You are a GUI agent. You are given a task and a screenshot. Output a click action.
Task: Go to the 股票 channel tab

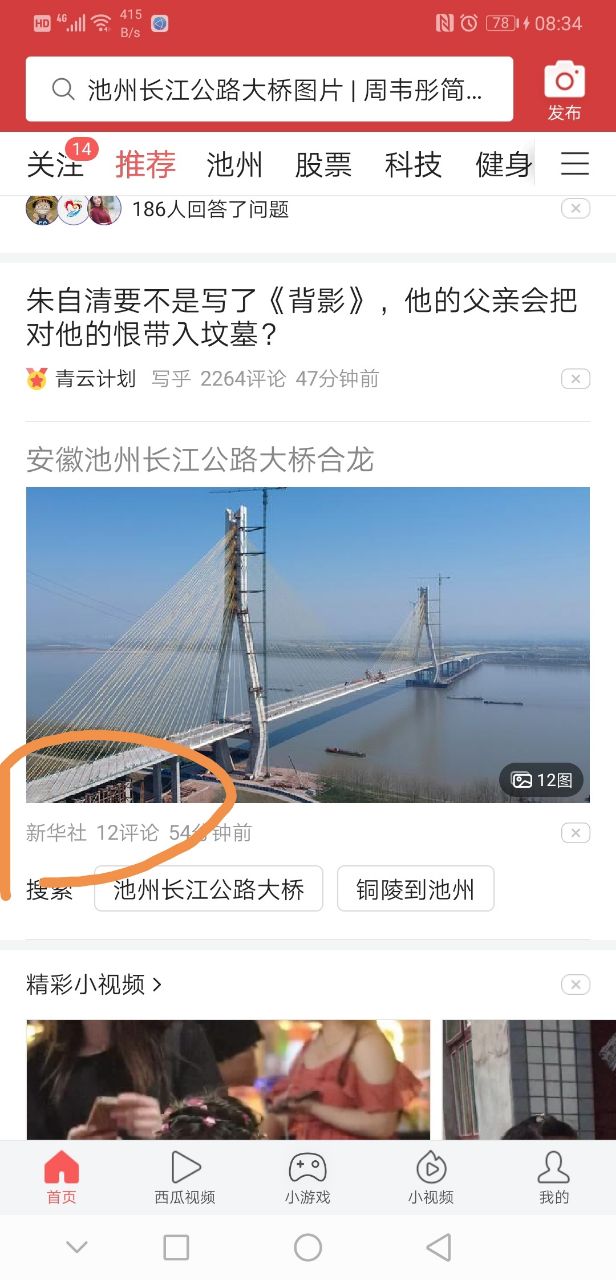(x=323, y=165)
